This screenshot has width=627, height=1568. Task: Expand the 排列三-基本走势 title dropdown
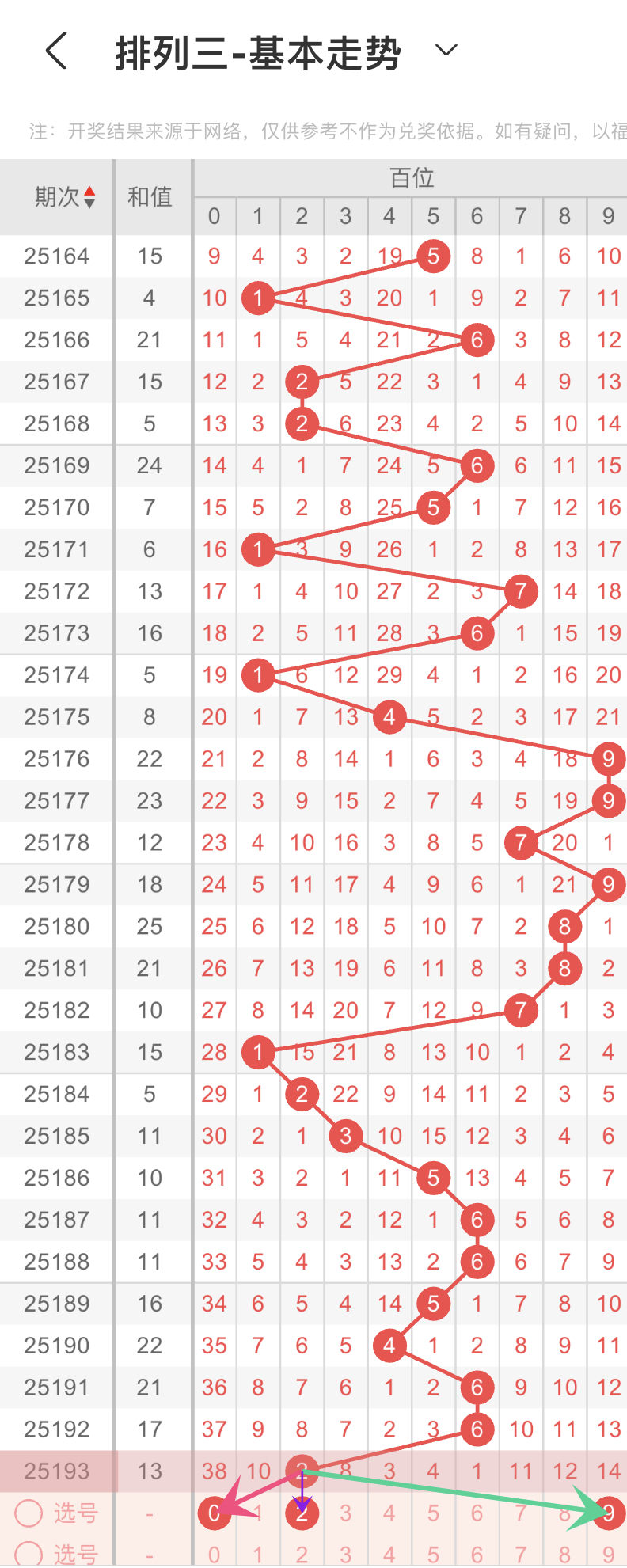[x=446, y=51]
